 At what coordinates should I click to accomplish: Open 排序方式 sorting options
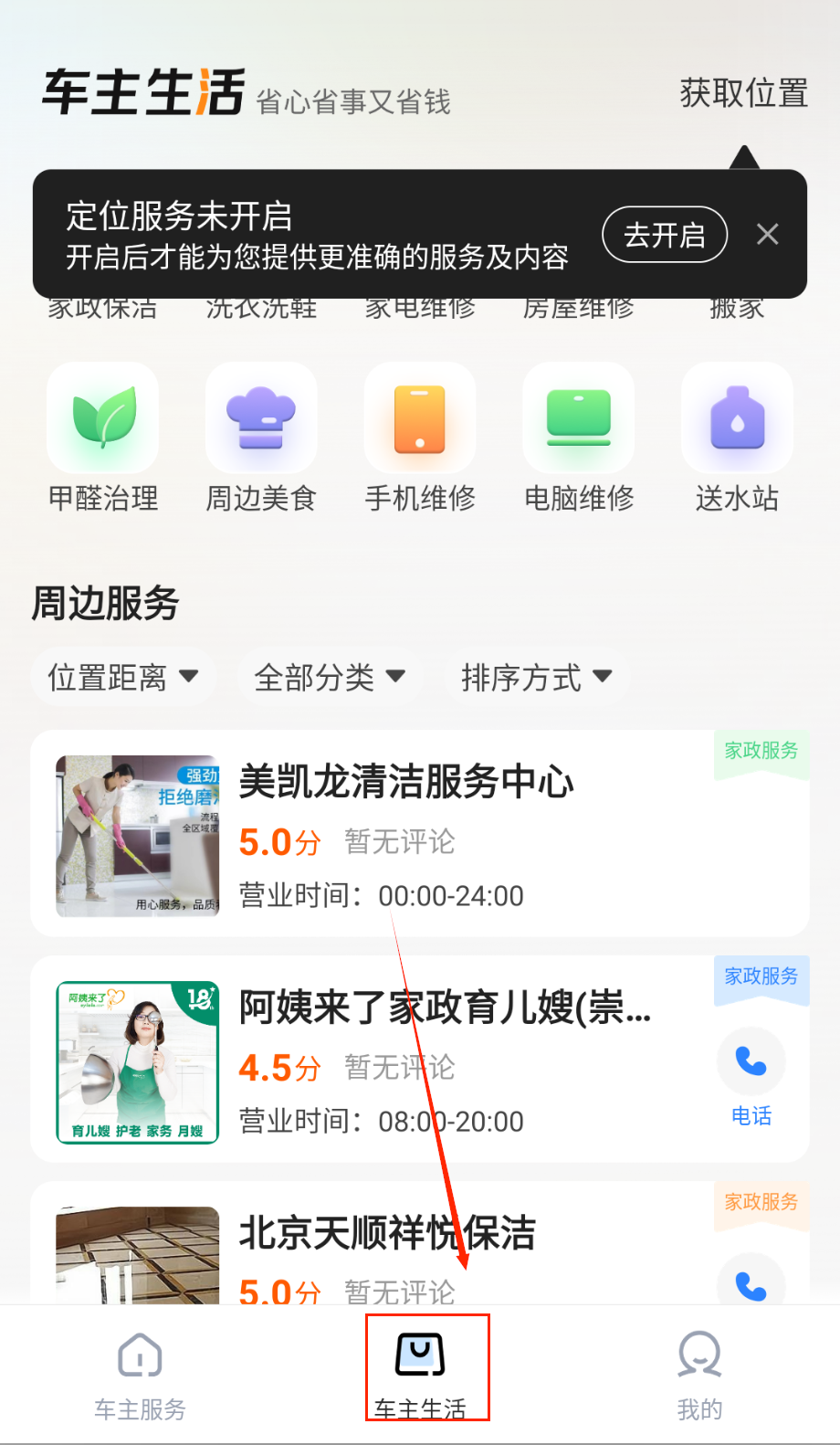click(x=536, y=677)
